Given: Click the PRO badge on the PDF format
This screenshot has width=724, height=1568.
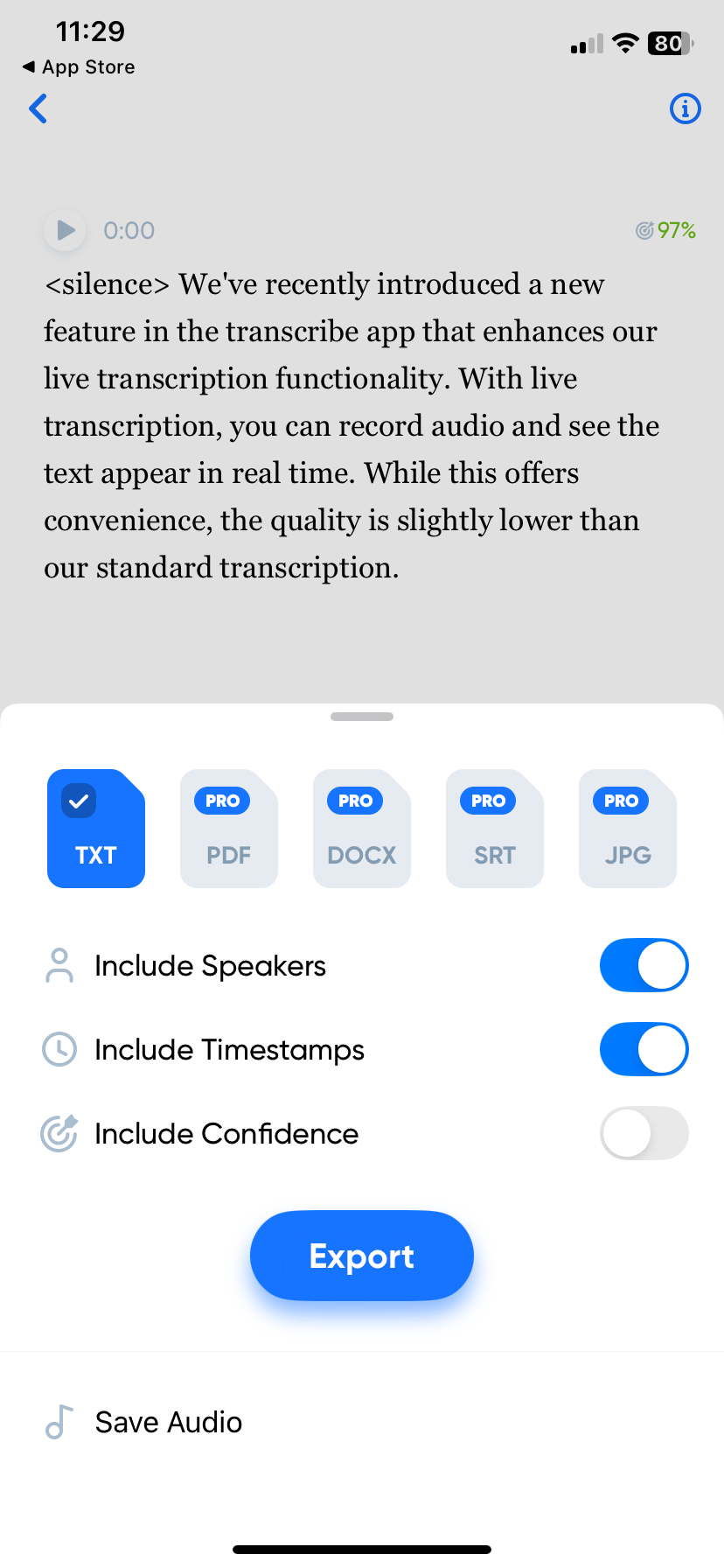Looking at the screenshot, I should 222,800.
